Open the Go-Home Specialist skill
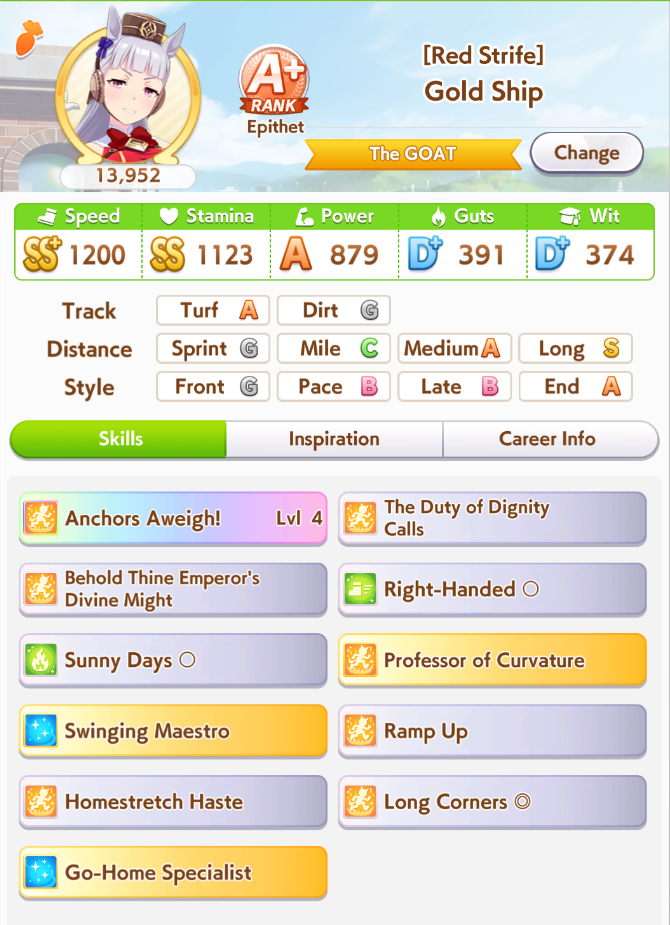Image resolution: width=670 pixels, height=925 pixels. tap(173, 873)
